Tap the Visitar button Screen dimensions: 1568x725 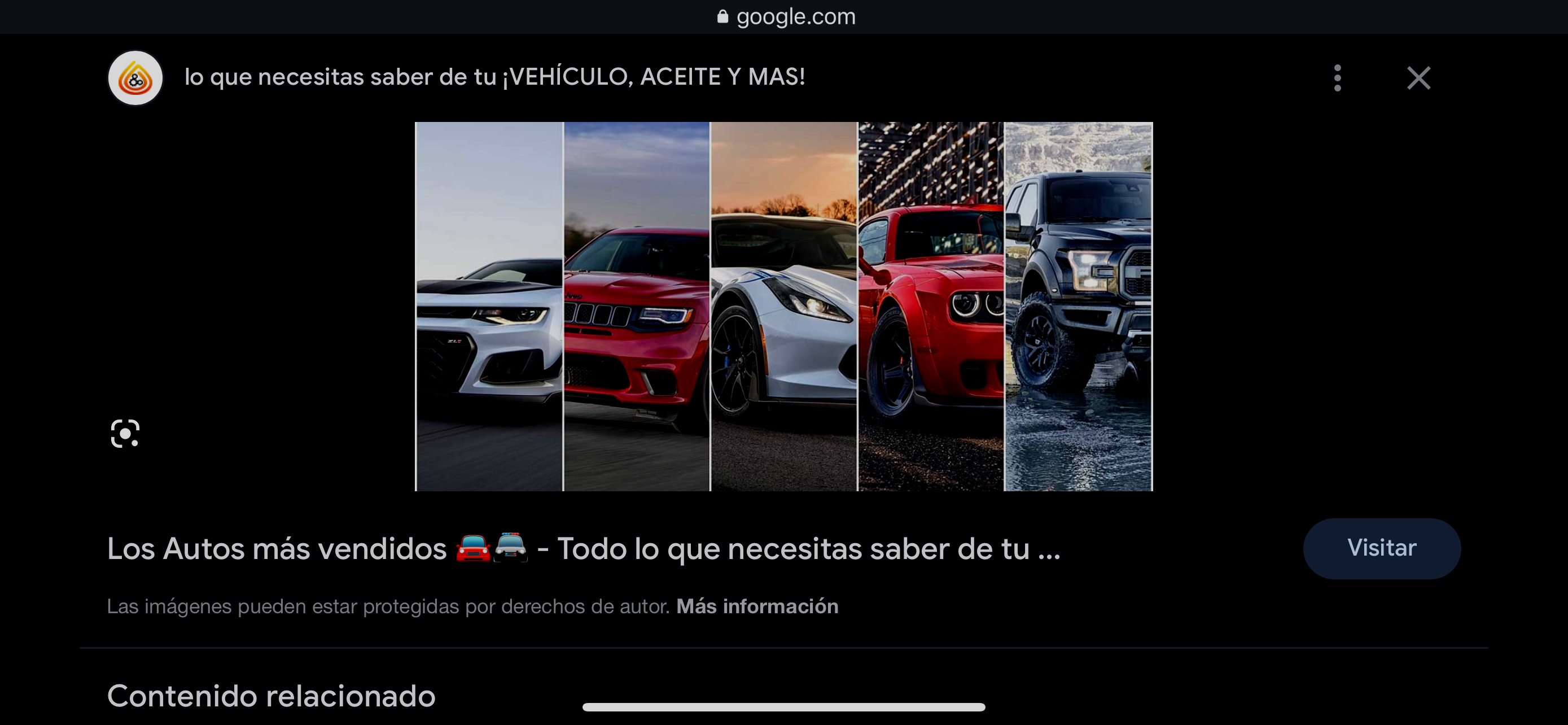tap(1381, 548)
